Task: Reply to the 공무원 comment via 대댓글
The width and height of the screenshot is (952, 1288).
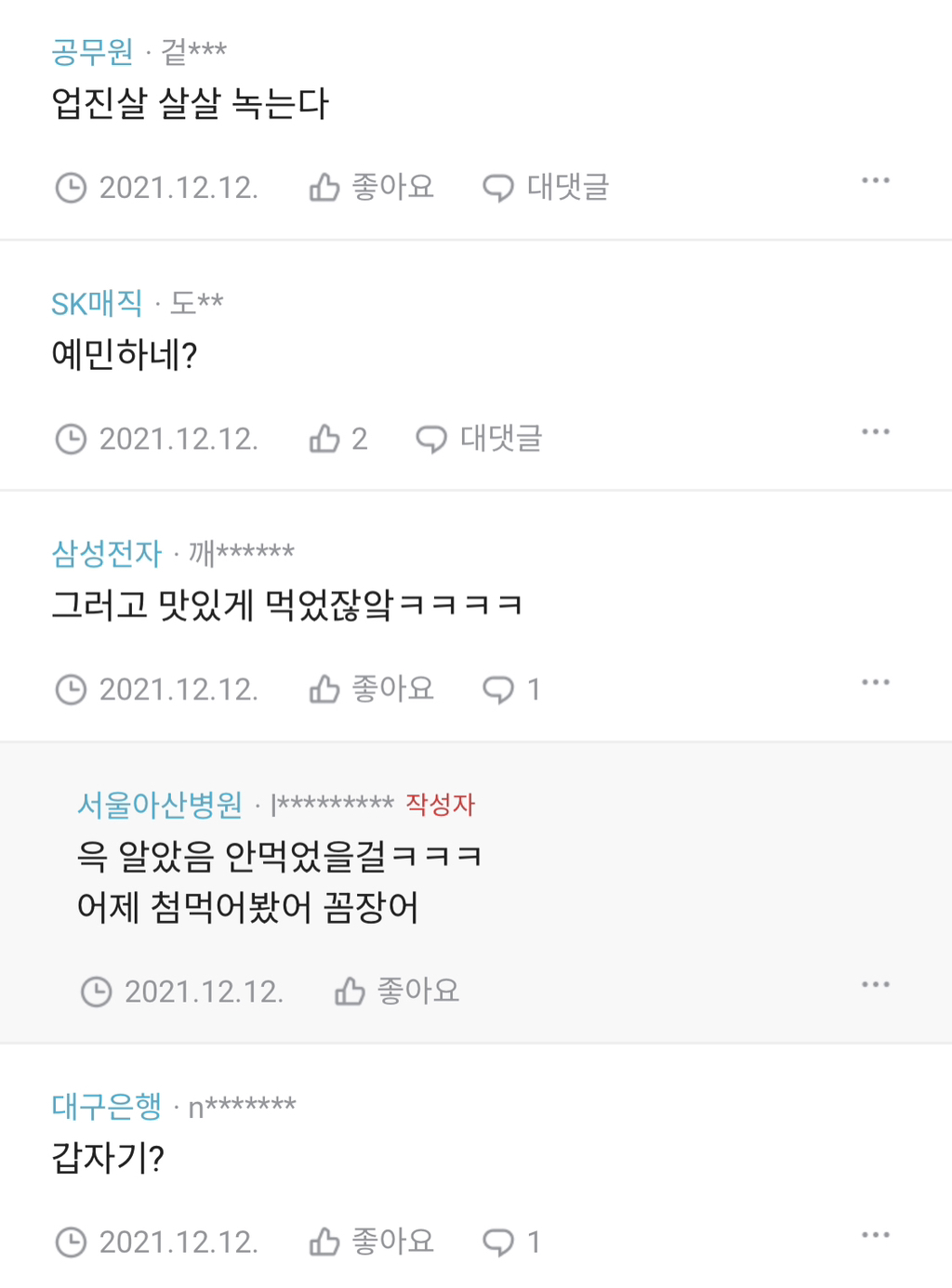Action: 546,187
